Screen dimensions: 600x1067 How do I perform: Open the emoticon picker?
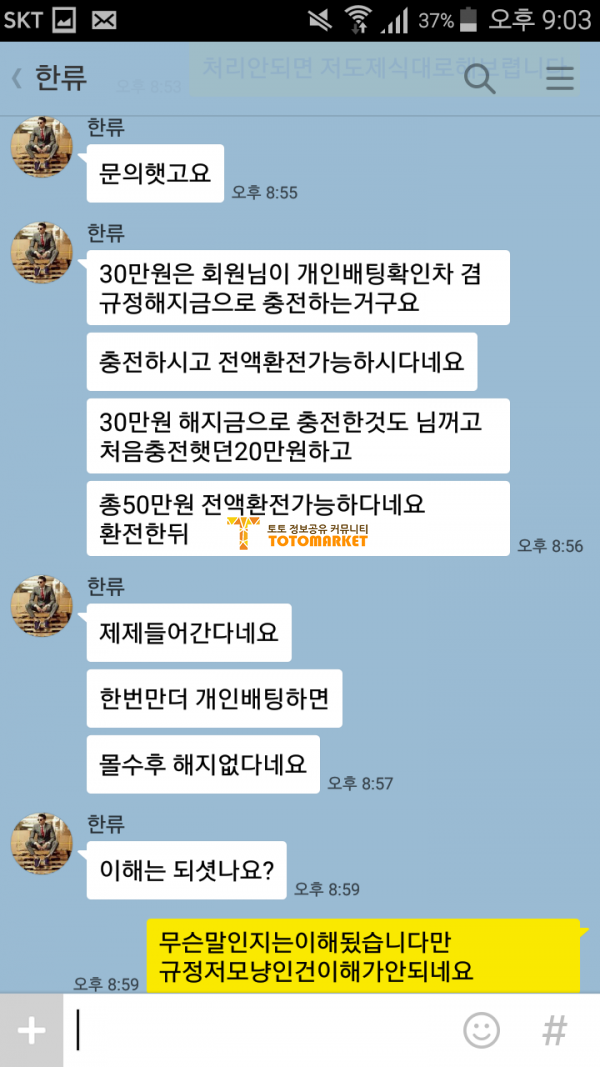pyautogui.click(x=482, y=1030)
